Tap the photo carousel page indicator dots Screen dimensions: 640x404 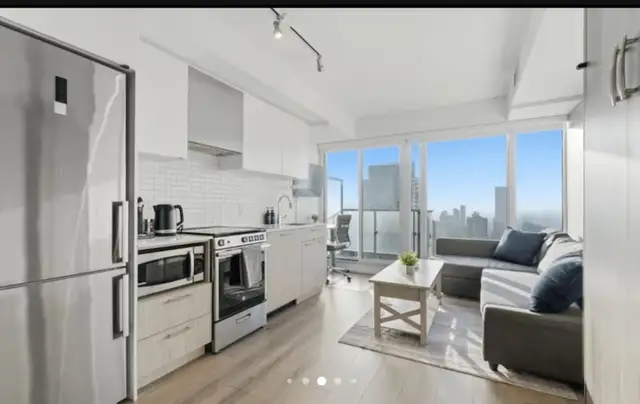click(x=321, y=381)
